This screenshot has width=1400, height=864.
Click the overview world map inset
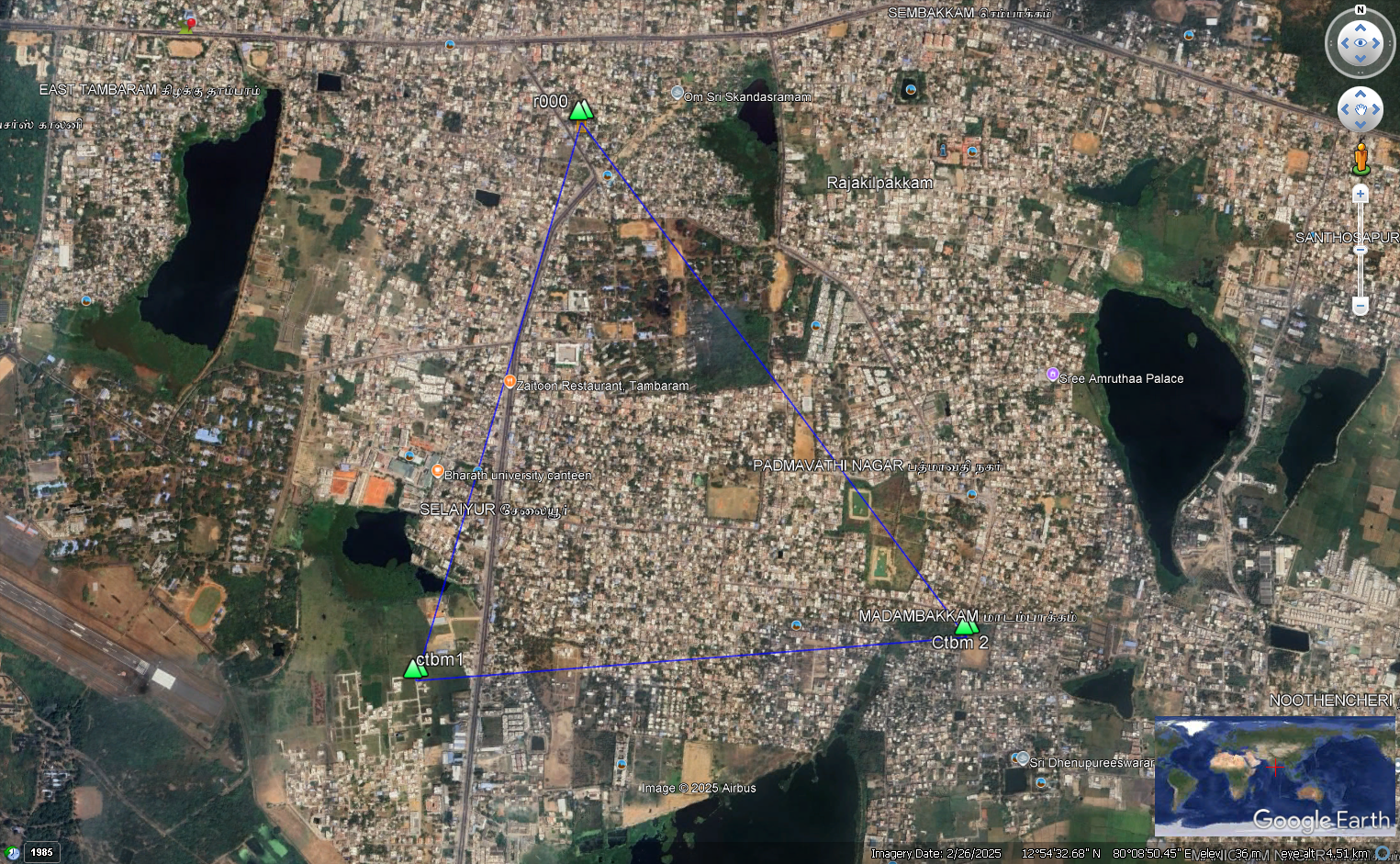coord(1274,777)
